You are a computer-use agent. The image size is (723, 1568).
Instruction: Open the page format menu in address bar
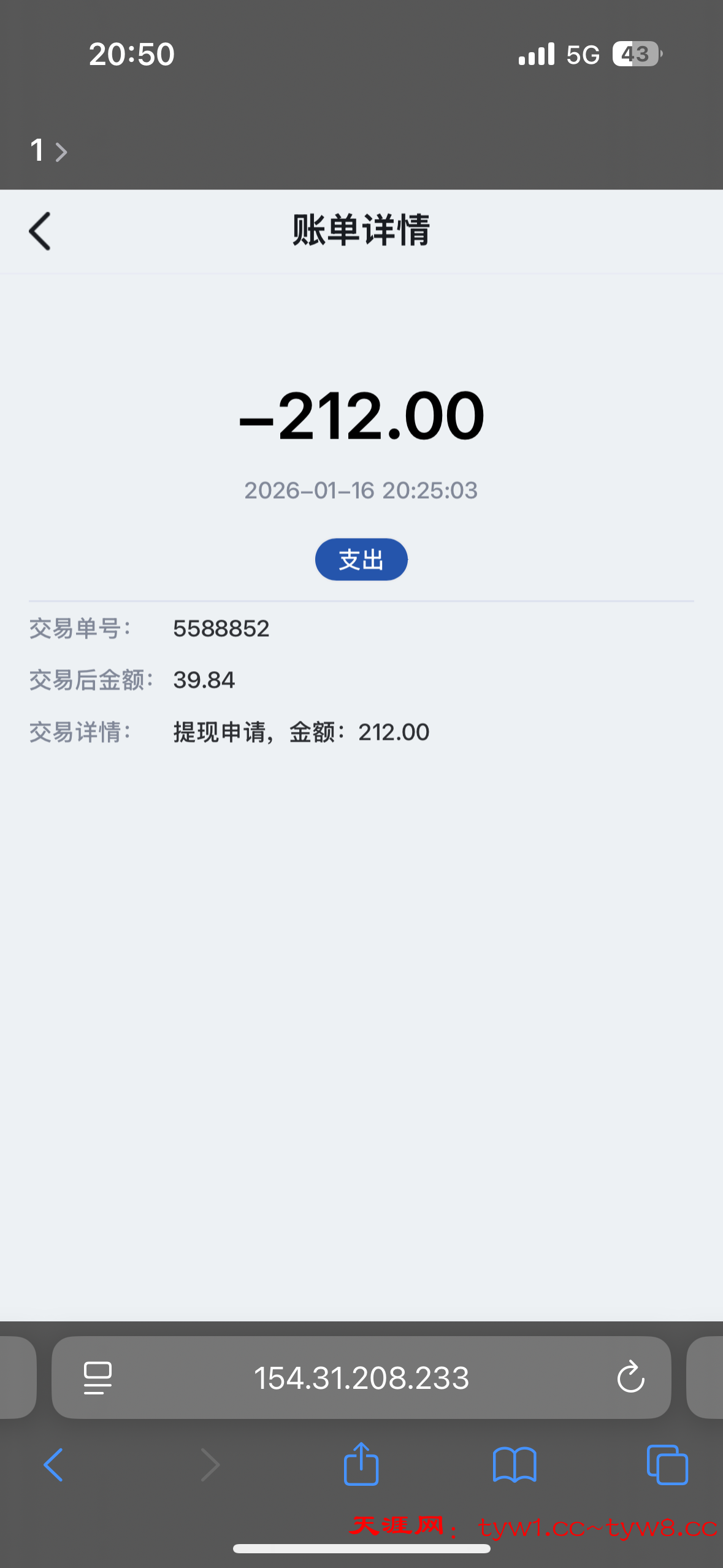(98, 1378)
